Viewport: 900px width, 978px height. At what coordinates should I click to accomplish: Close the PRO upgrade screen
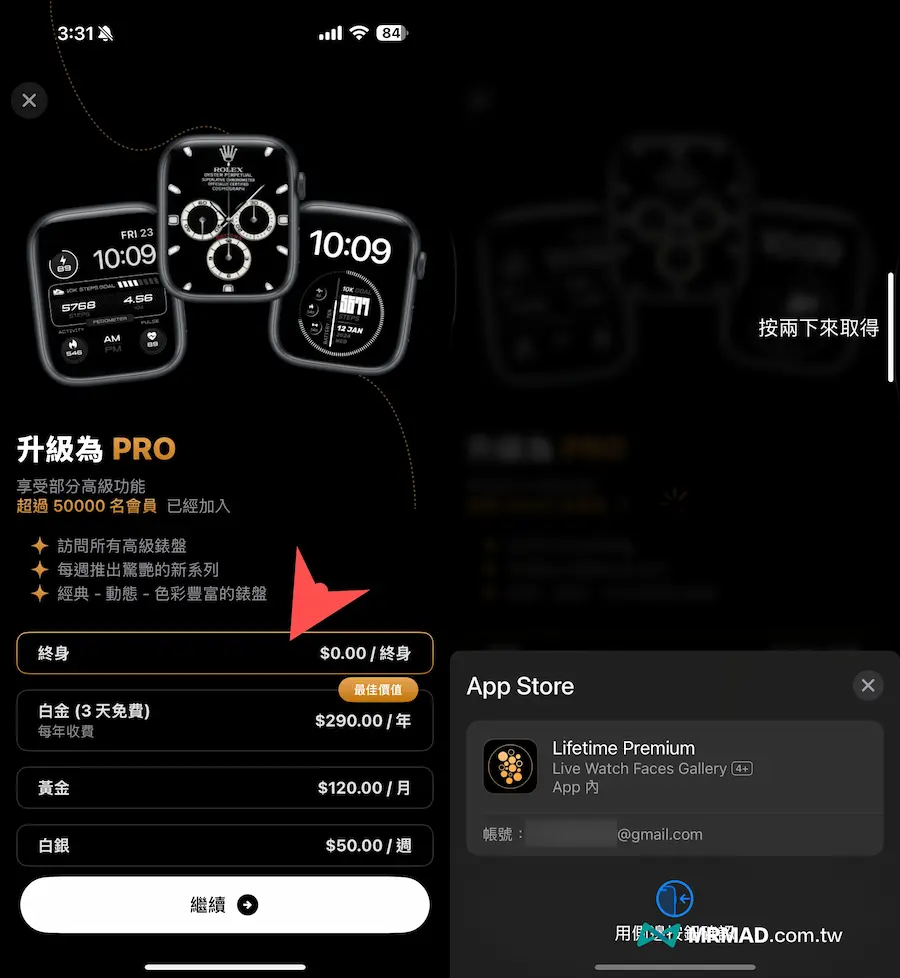pyautogui.click(x=29, y=100)
